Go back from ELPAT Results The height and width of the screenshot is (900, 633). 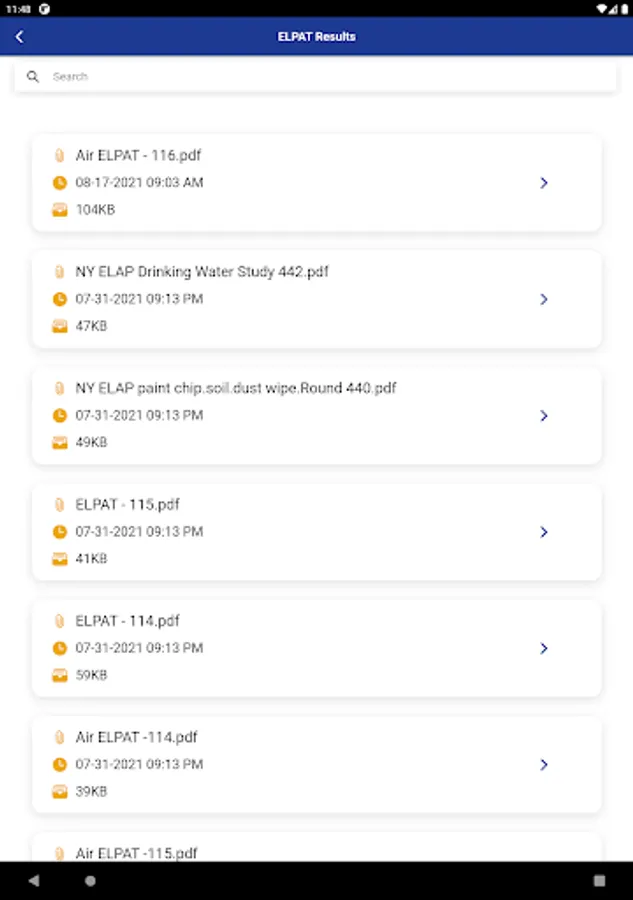[19, 37]
